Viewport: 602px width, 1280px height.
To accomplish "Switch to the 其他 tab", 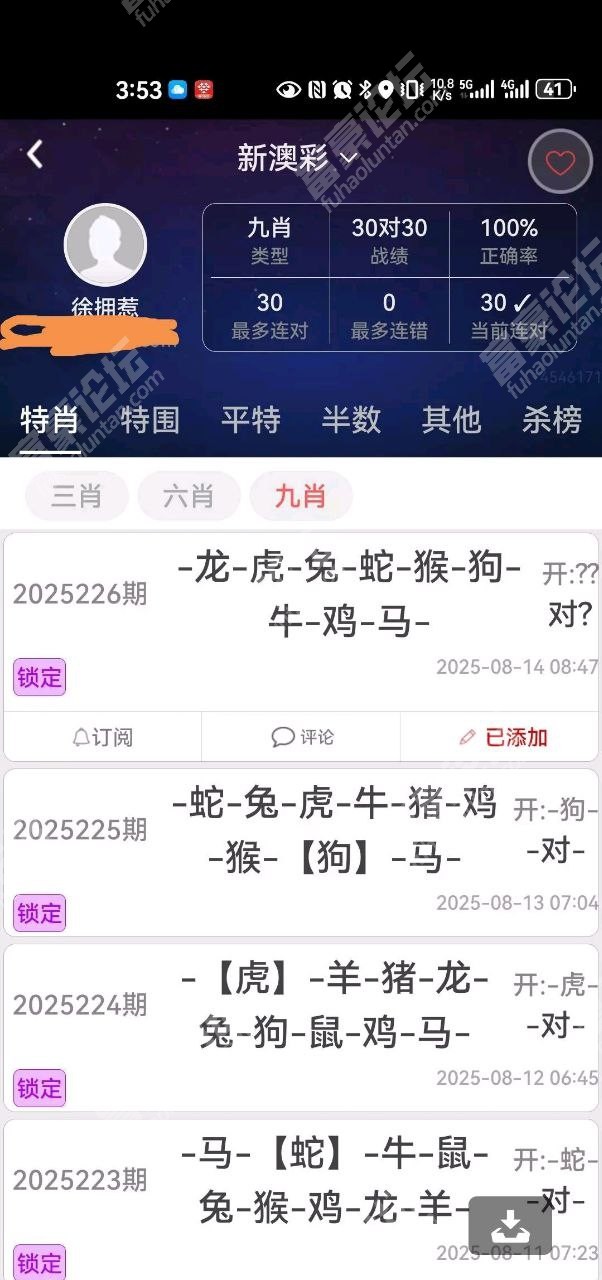I will click(451, 419).
